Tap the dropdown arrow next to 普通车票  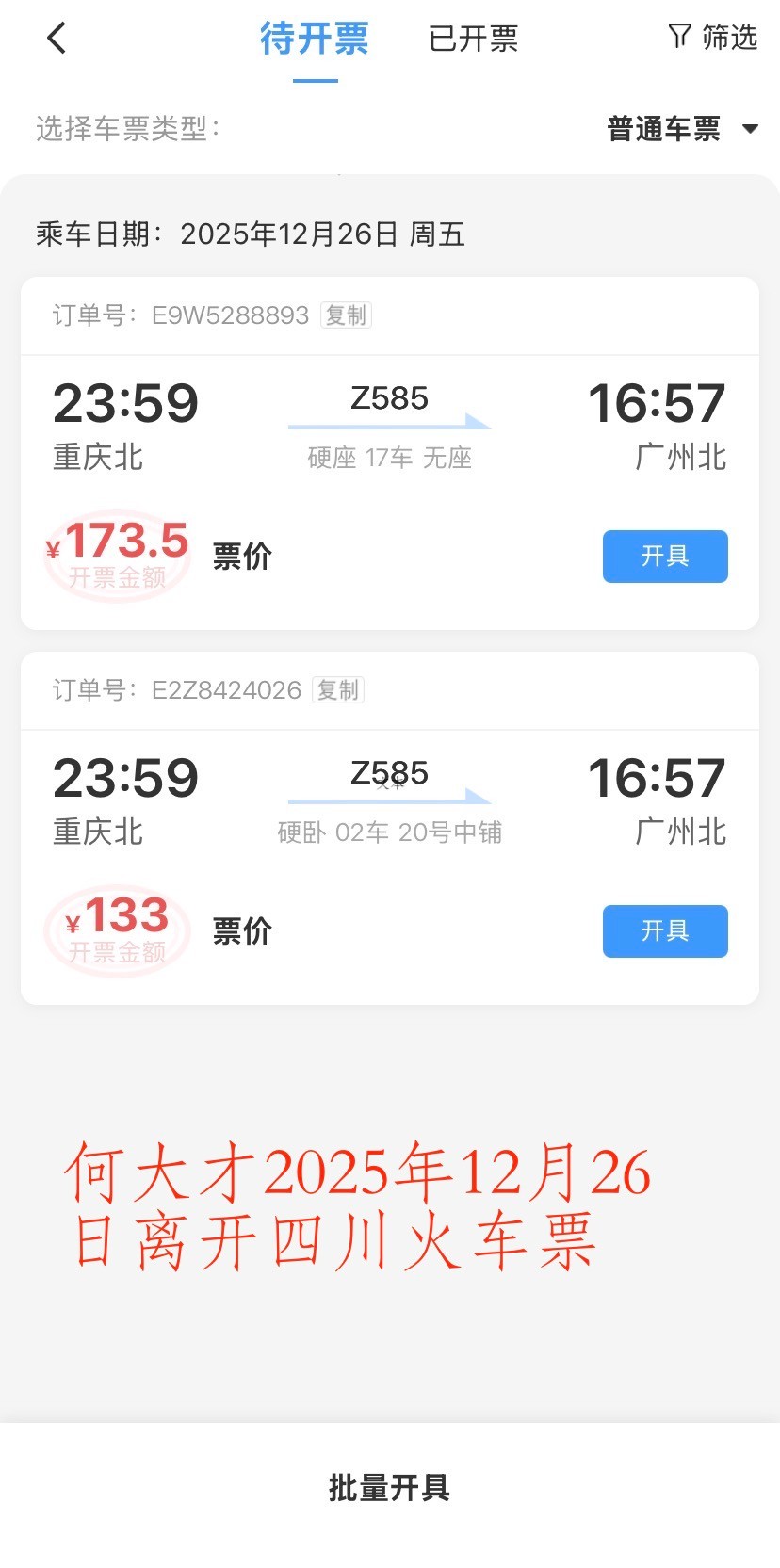point(750,129)
